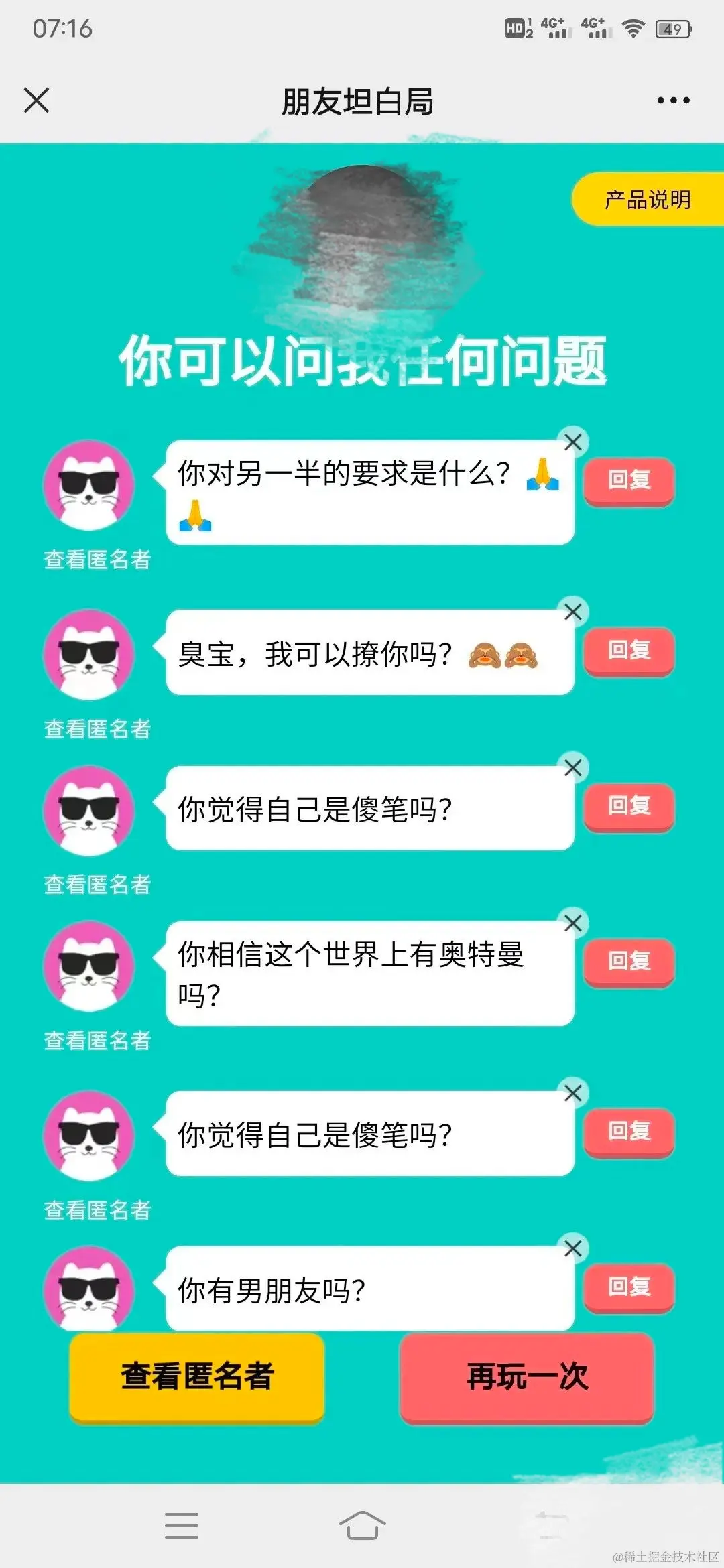Viewport: 724px width, 1568px height.
Task: Click the avatar beside the 奥特曼 question
Action: coord(89,967)
